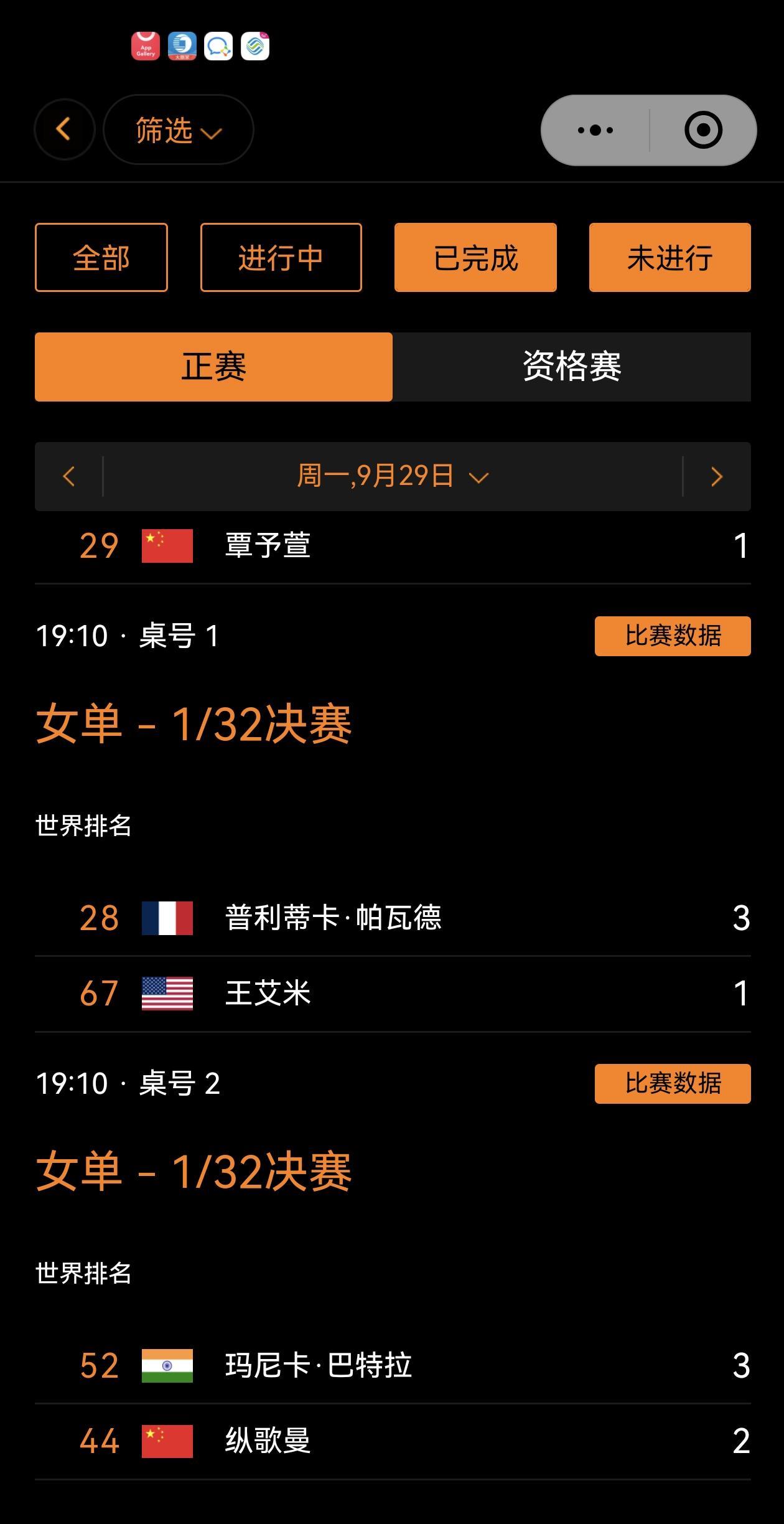The height and width of the screenshot is (1524, 784).
Task: Go back using the arrow button
Action: coord(64,129)
